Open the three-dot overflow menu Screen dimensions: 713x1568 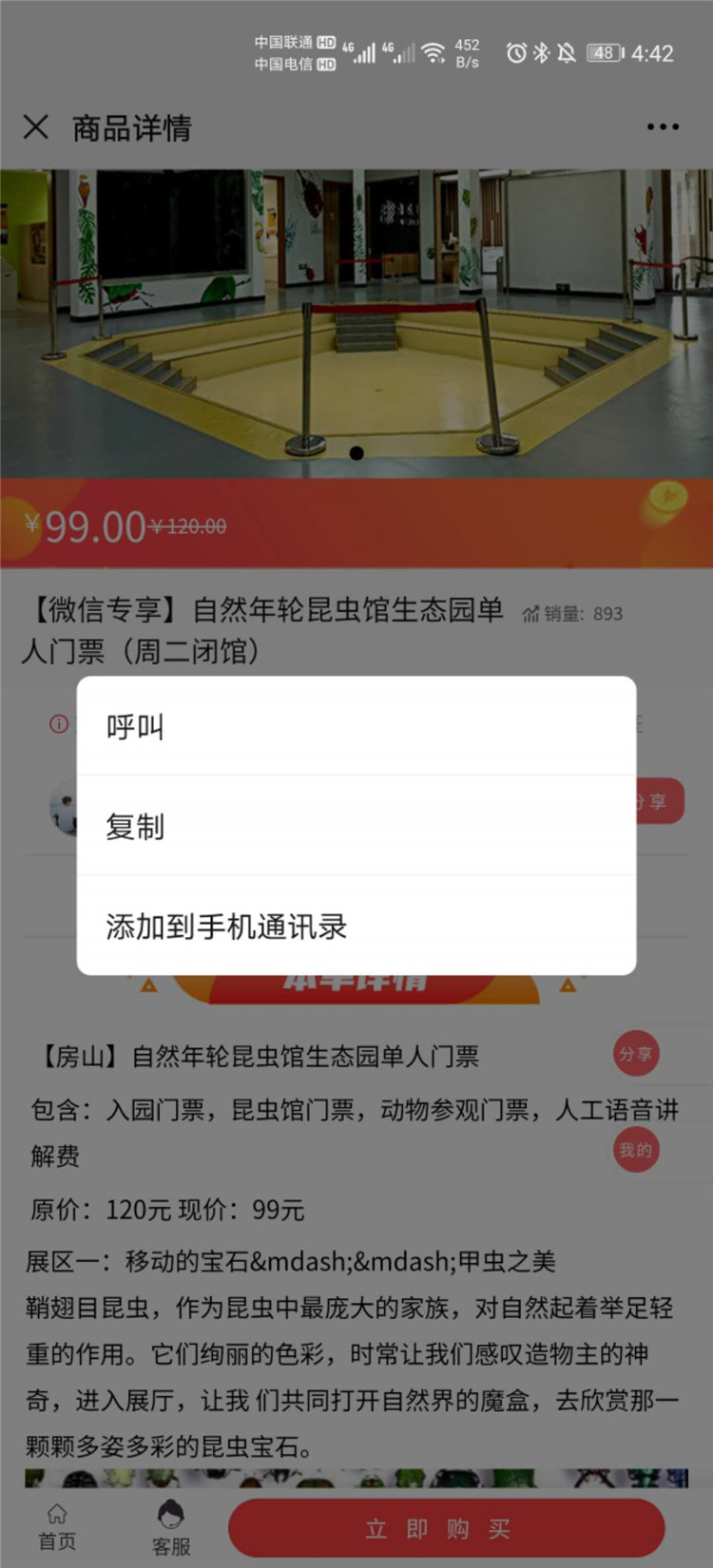point(663,126)
